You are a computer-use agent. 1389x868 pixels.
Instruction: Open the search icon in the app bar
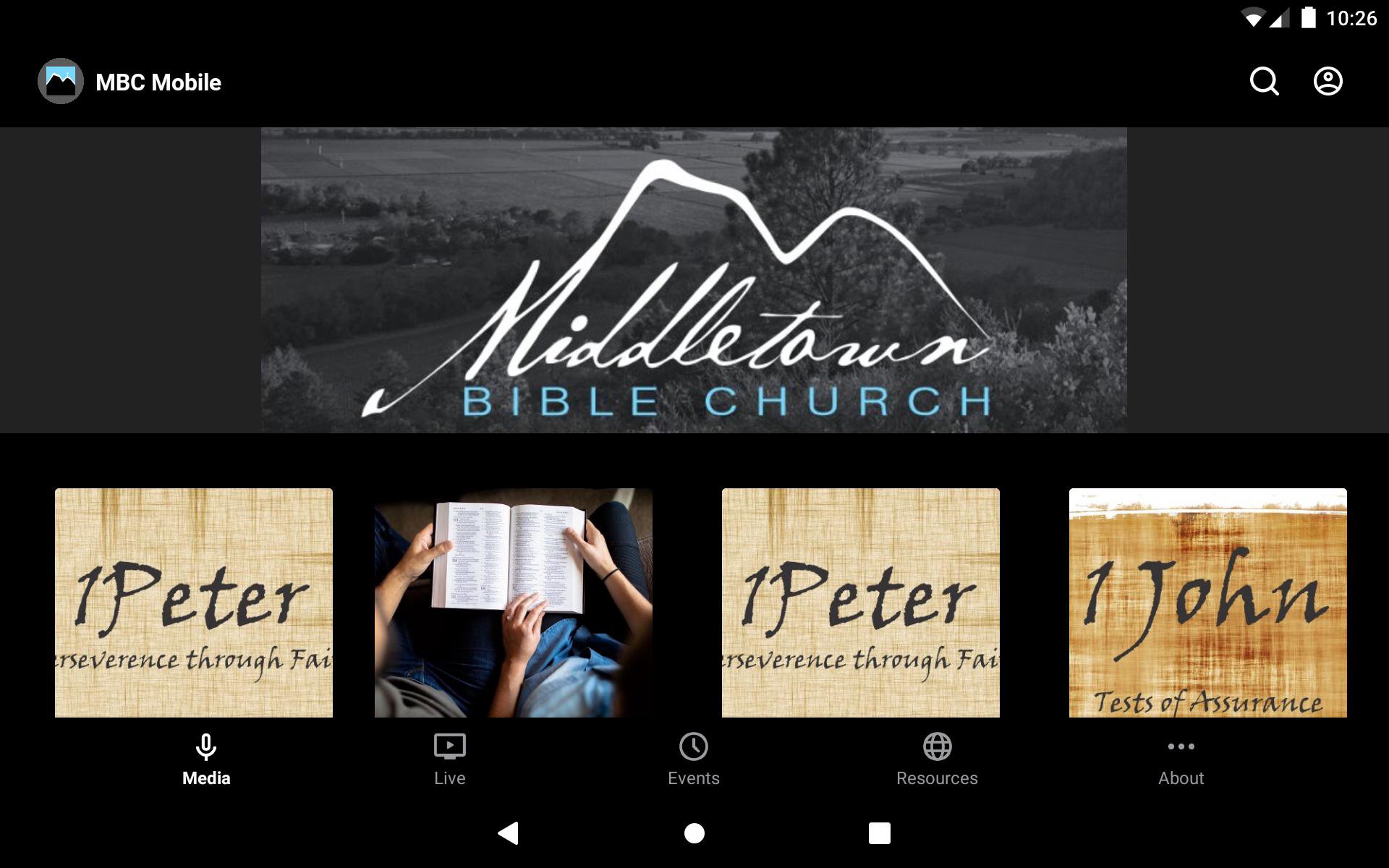(x=1264, y=82)
